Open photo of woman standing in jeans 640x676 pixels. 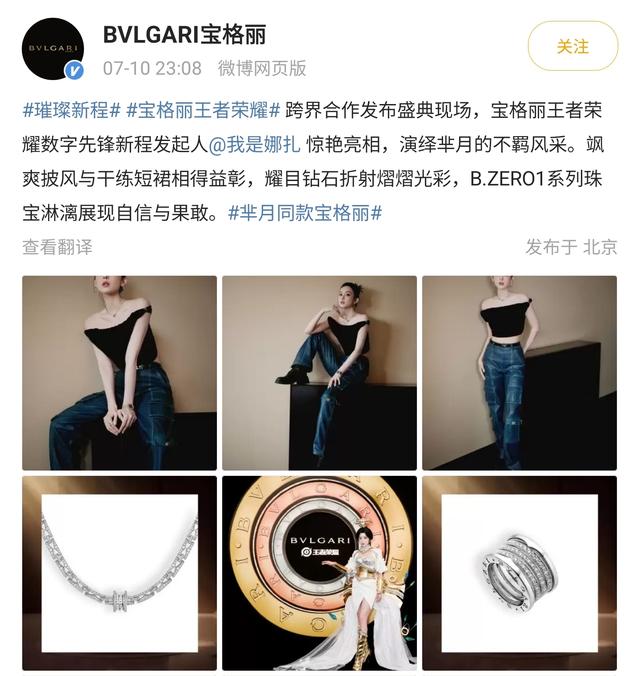519,373
